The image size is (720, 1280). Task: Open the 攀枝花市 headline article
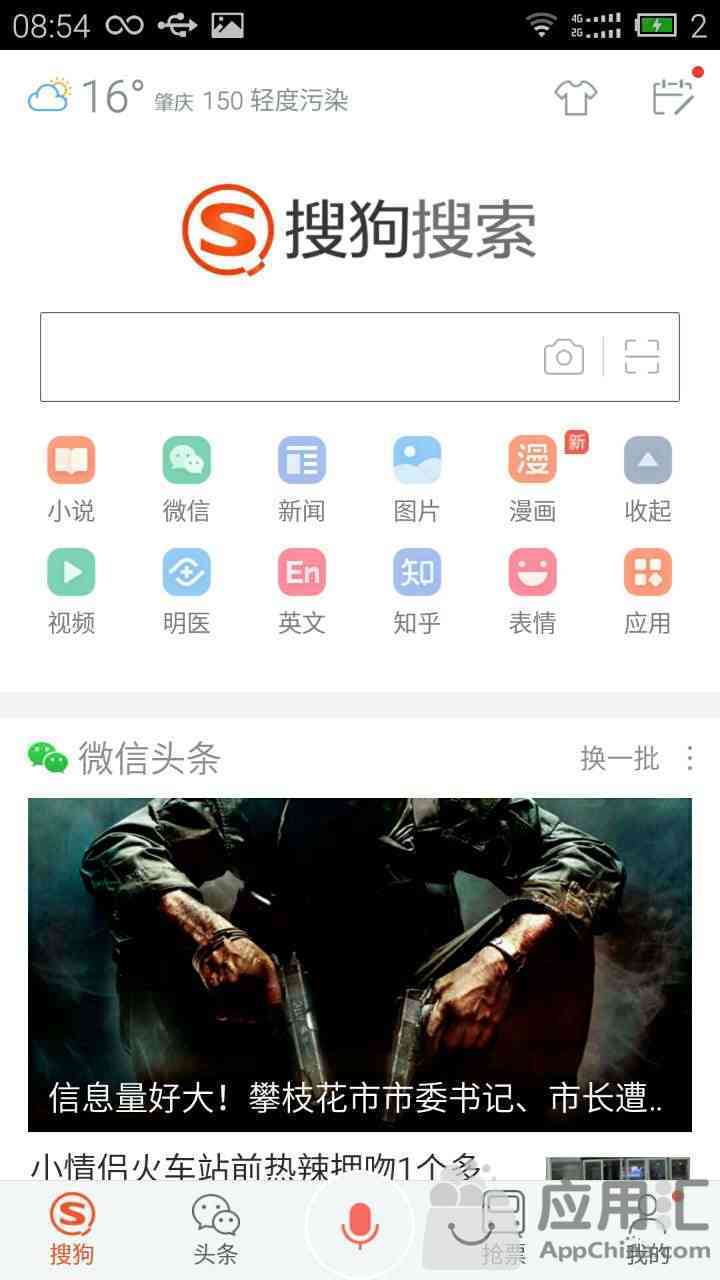pos(360,964)
